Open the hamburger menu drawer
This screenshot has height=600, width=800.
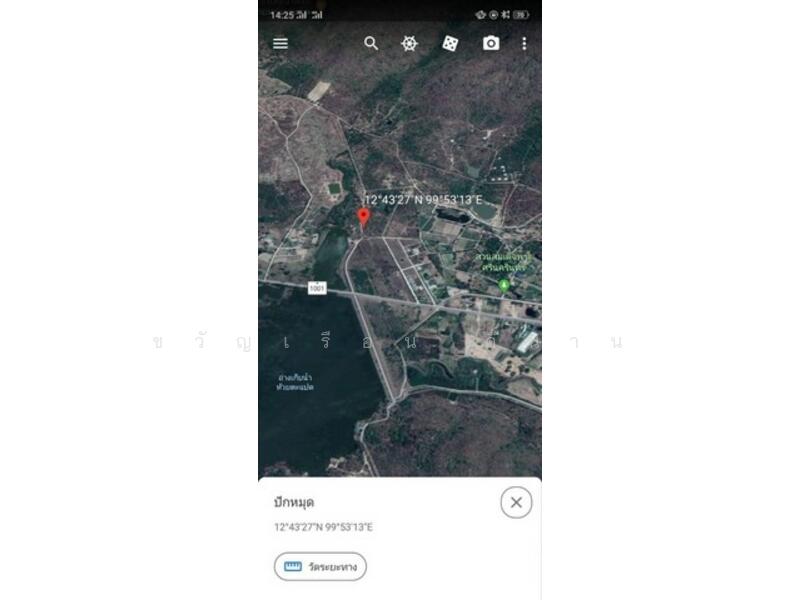point(281,43)
